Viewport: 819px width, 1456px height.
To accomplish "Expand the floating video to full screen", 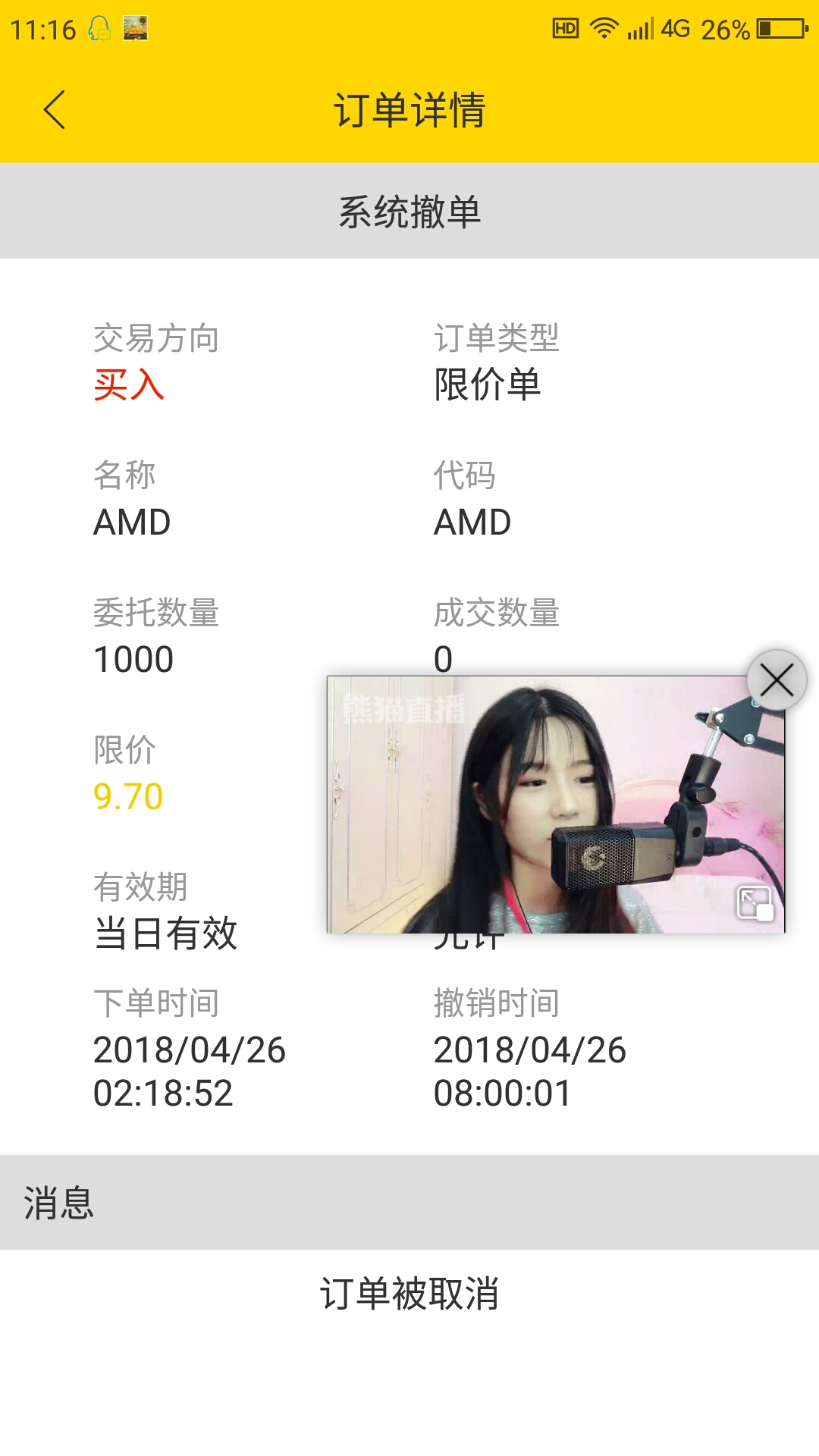I will [x=755, y=902].
